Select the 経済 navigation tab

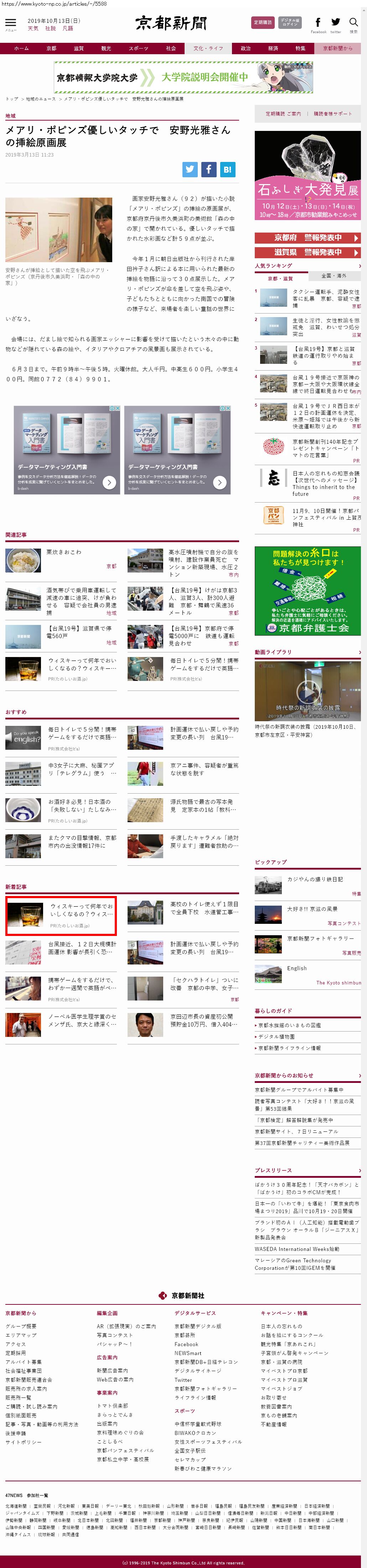pyautogui.click(x=273, y=48)
